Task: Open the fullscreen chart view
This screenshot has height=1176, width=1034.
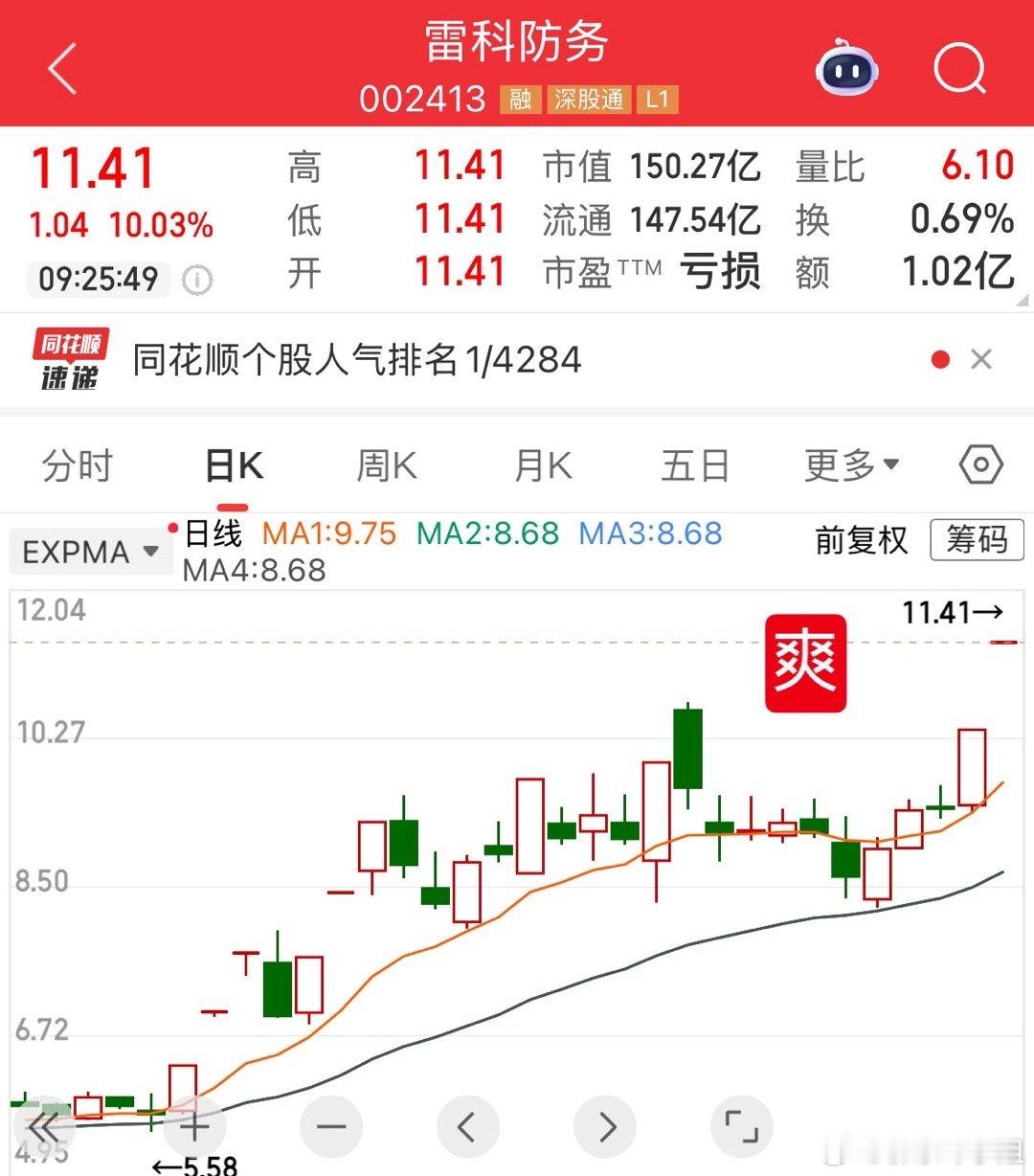Action: pos(742,1127)
